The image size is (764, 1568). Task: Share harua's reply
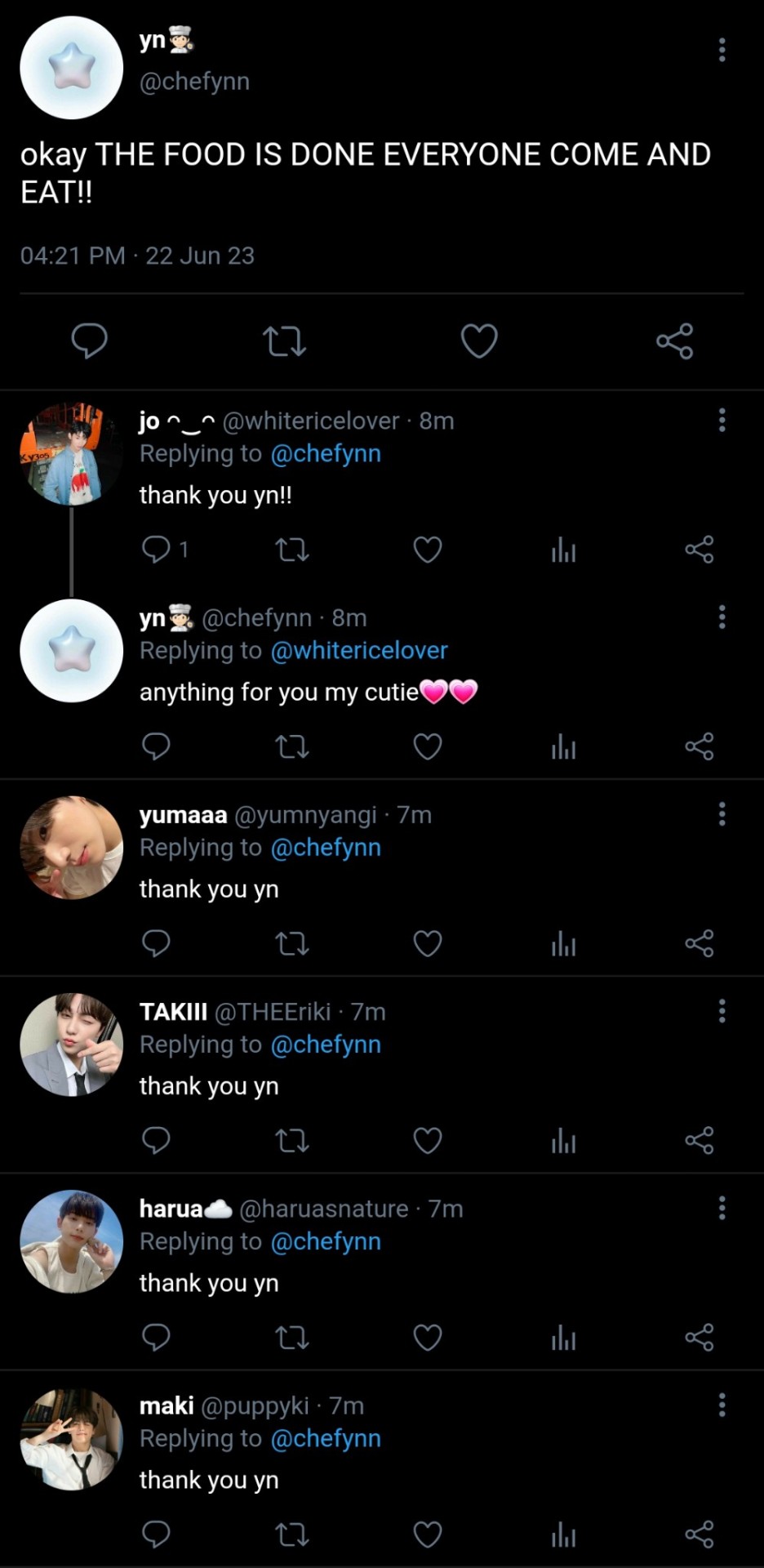tap(700, 1337)
